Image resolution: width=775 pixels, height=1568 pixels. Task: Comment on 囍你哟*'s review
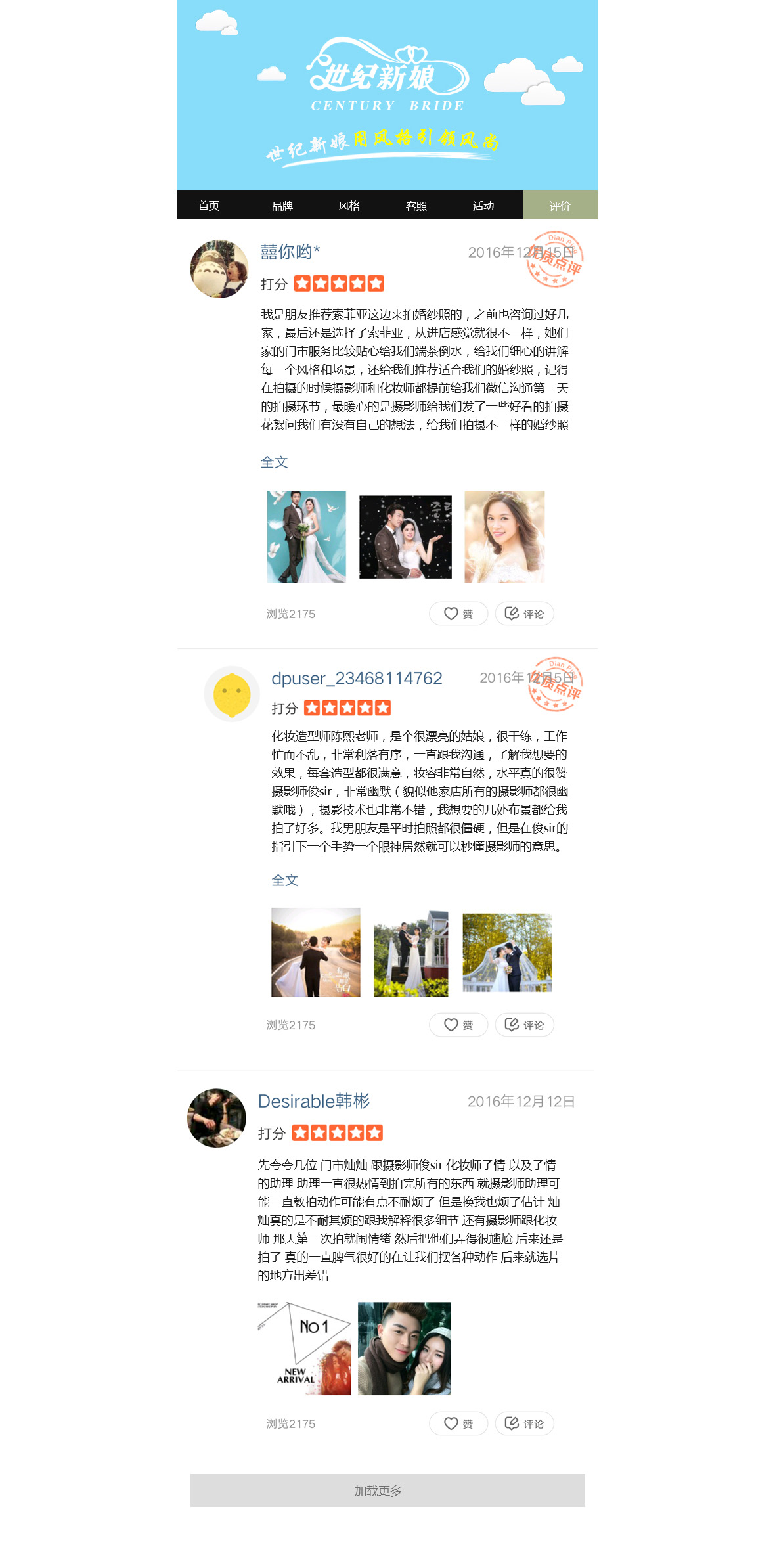point(524,614)
